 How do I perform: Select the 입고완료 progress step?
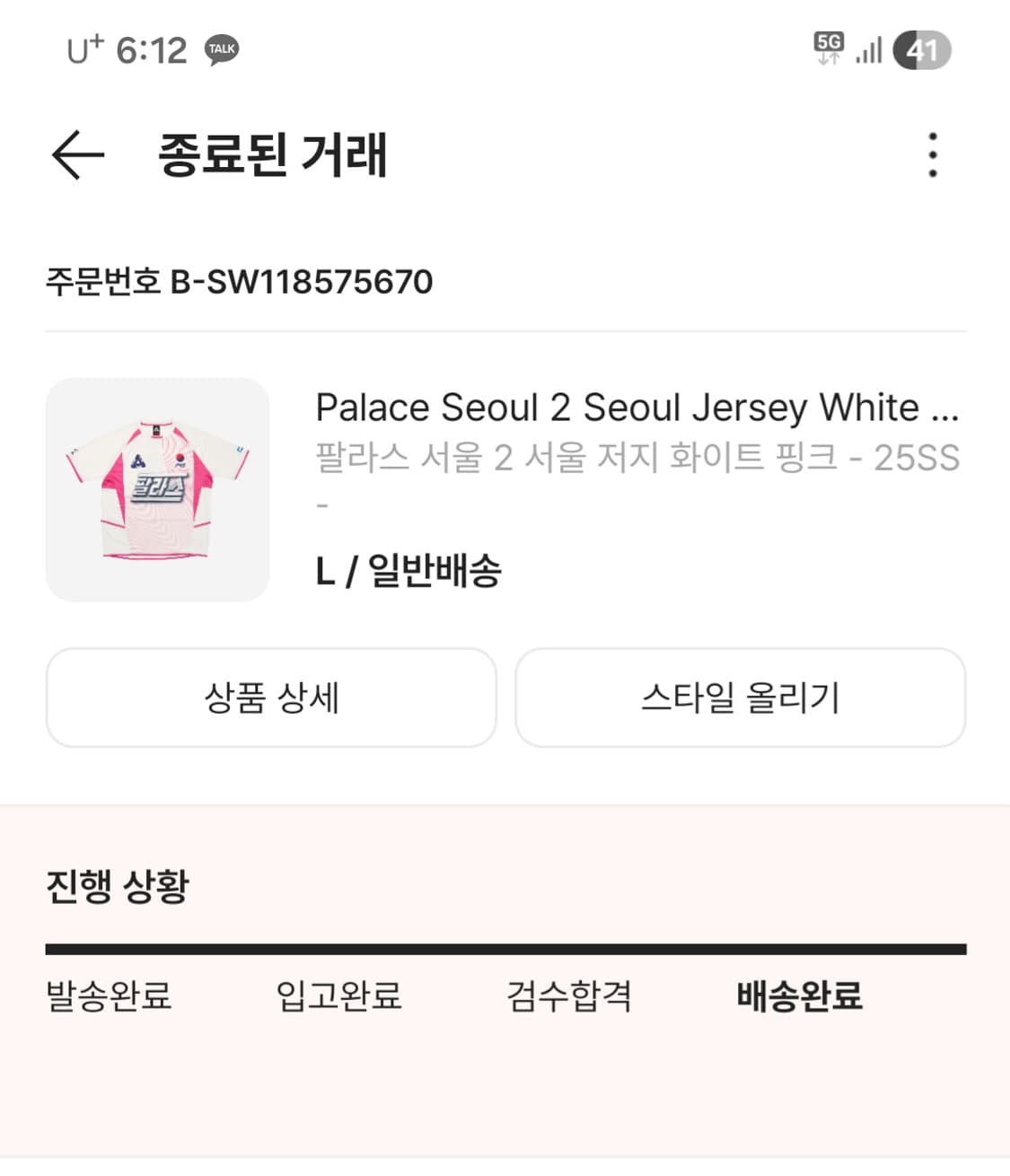[338, 996]
